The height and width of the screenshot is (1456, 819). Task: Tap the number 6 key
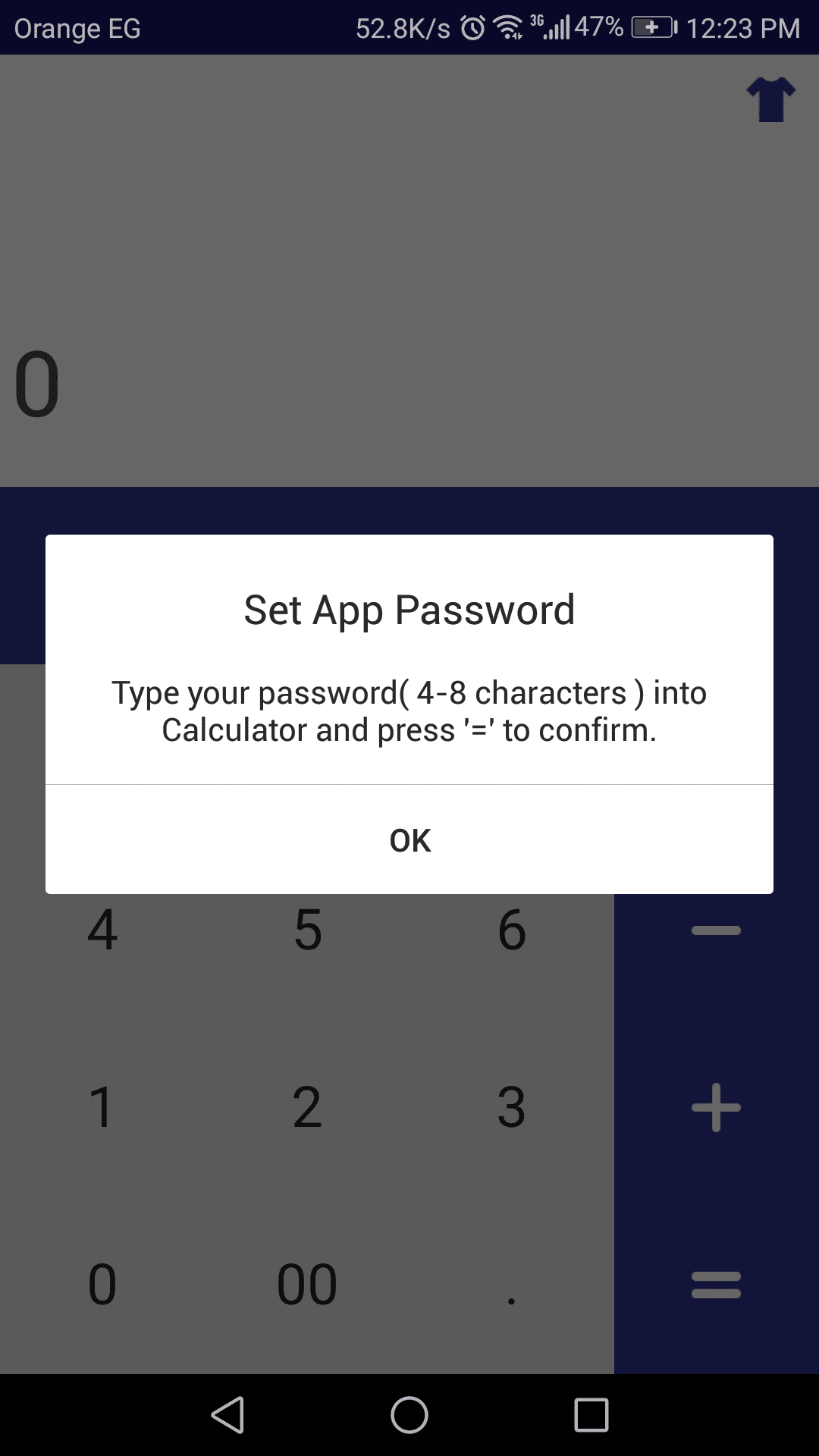pyautogui.click(x=512, y=930)
